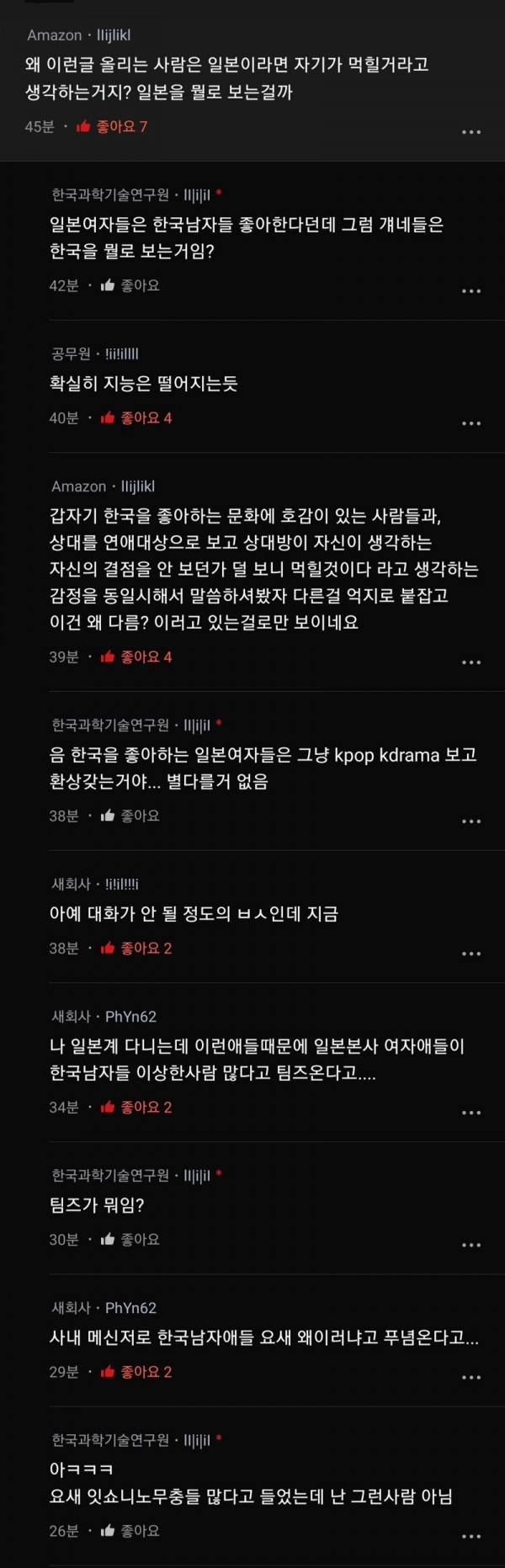Open the overflow menu on the 29분 reply
The image size is (505, 1568).
tap(471, 1378)
